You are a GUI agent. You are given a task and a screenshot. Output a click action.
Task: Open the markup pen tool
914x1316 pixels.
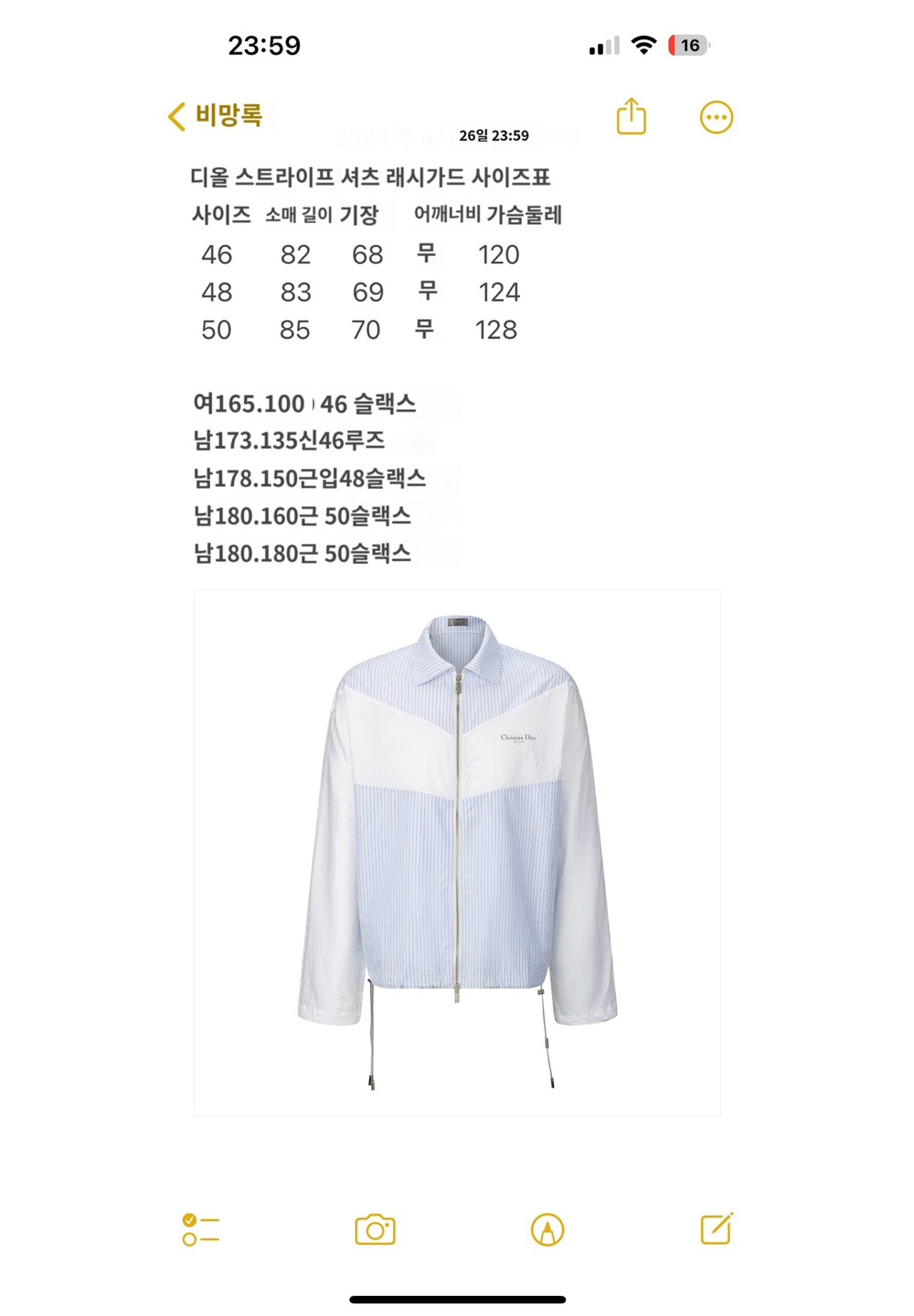pyautogui.click(x=547, y=1229)
